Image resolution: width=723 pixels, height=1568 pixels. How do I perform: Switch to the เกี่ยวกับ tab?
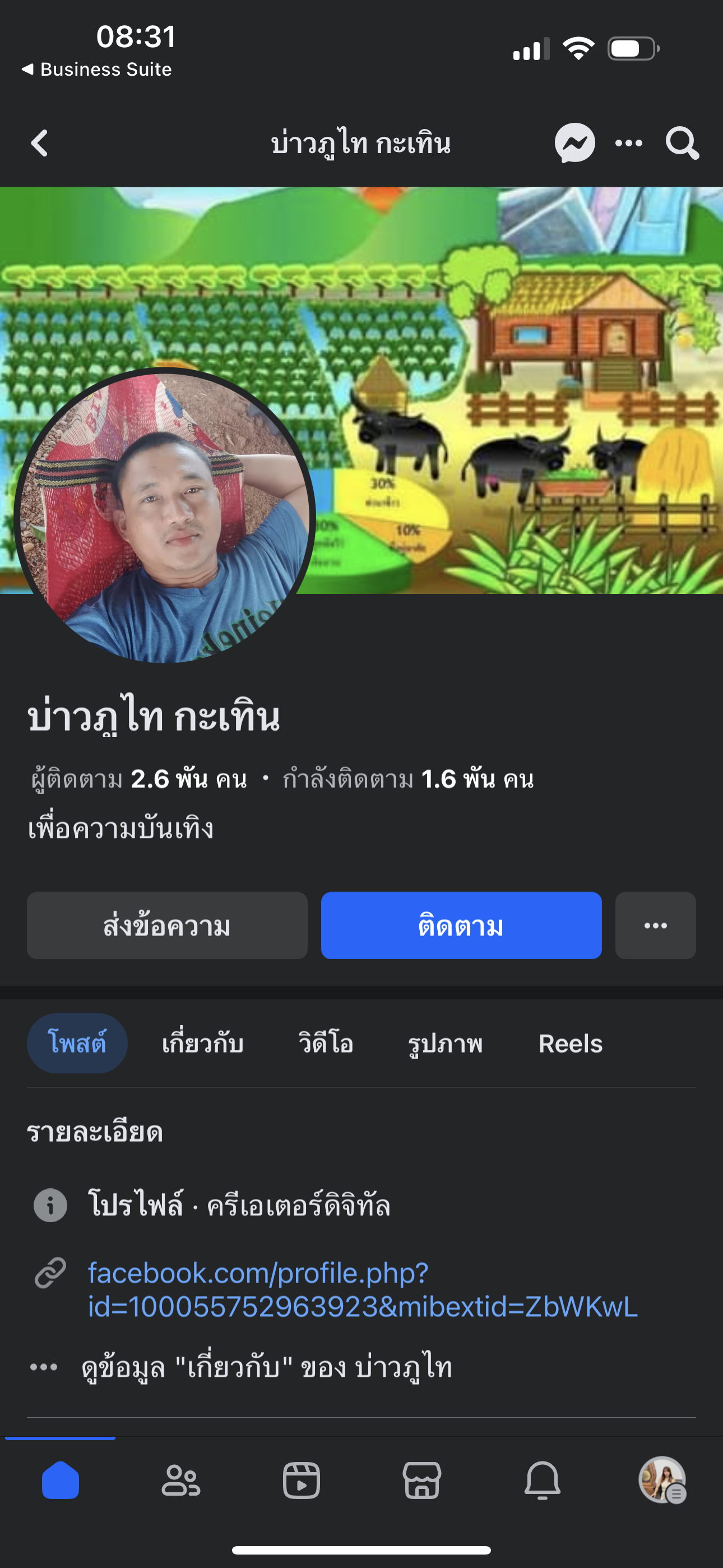pos(203,1043)
